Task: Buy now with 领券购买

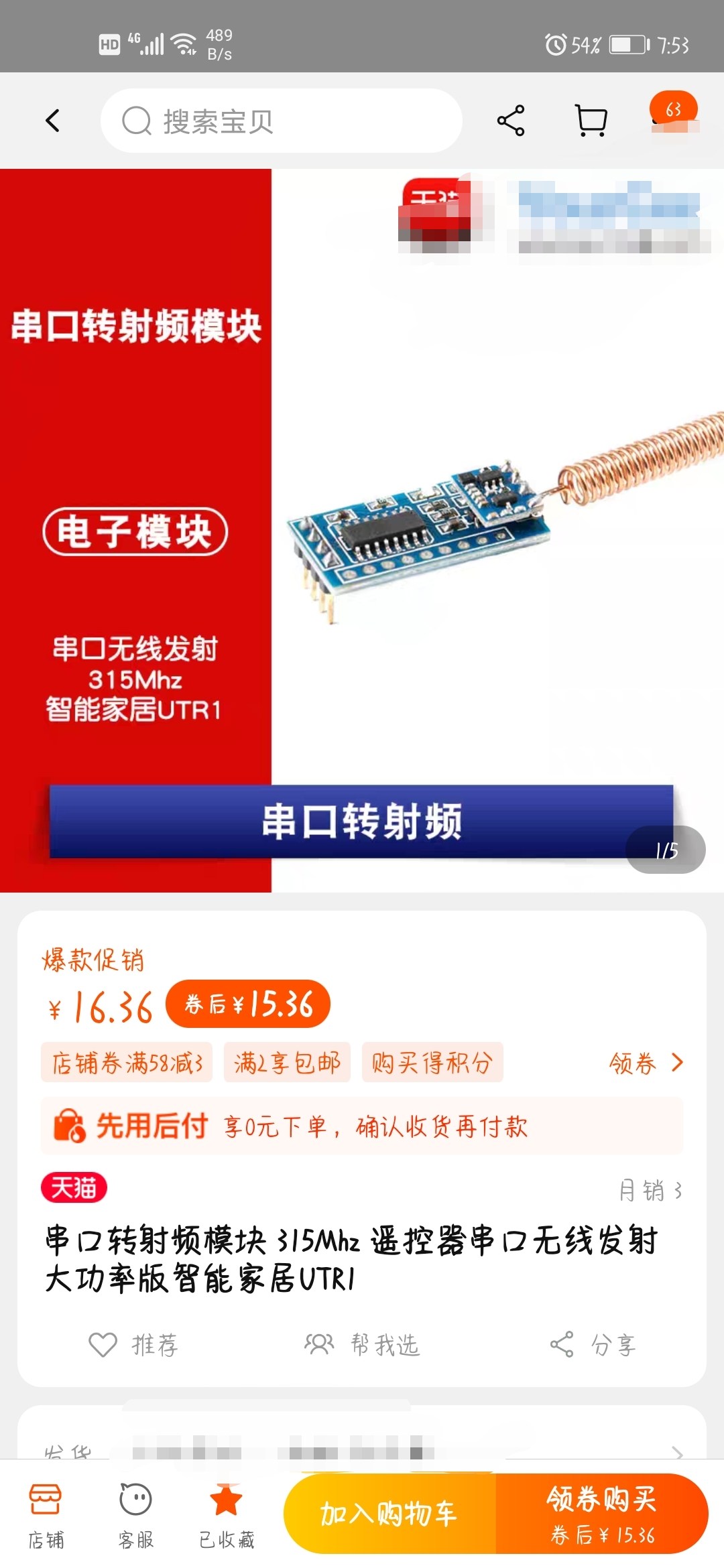Action: coord(601,1513)
